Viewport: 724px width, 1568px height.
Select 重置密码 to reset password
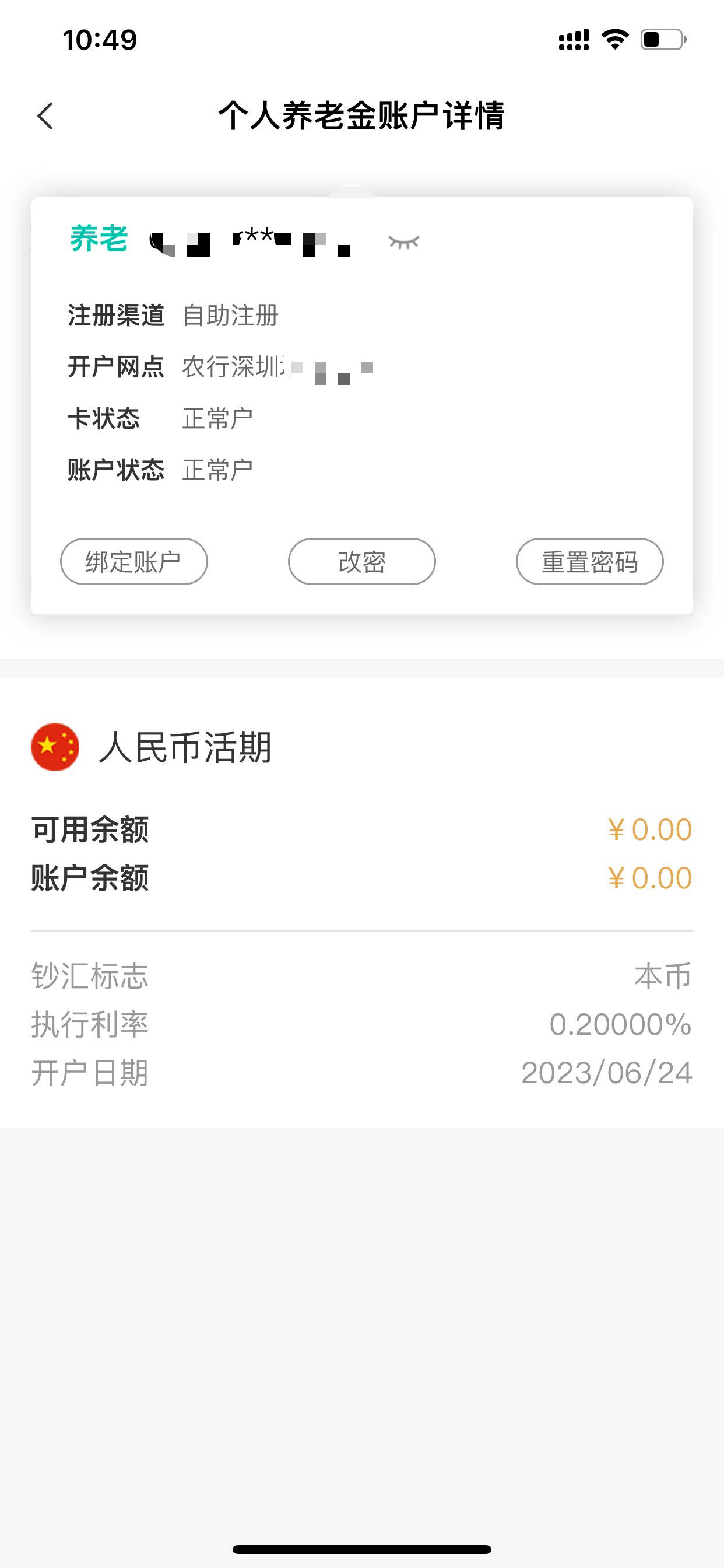coord(589,561)
